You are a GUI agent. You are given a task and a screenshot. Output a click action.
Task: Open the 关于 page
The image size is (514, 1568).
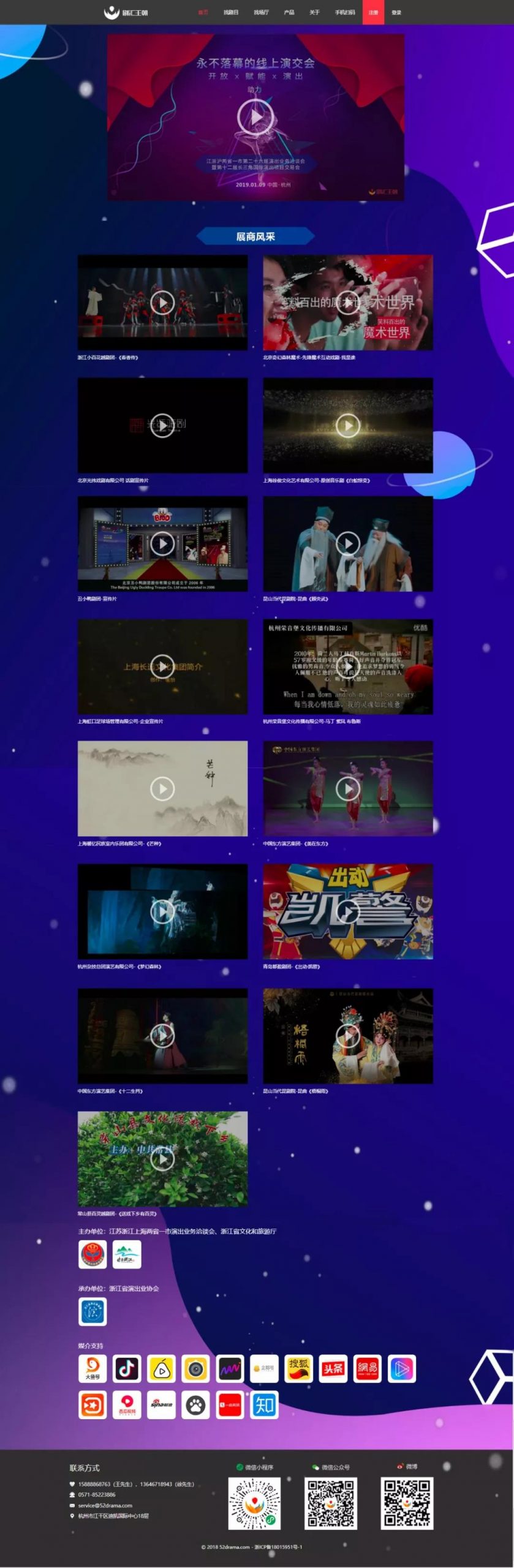pos(314,12)
